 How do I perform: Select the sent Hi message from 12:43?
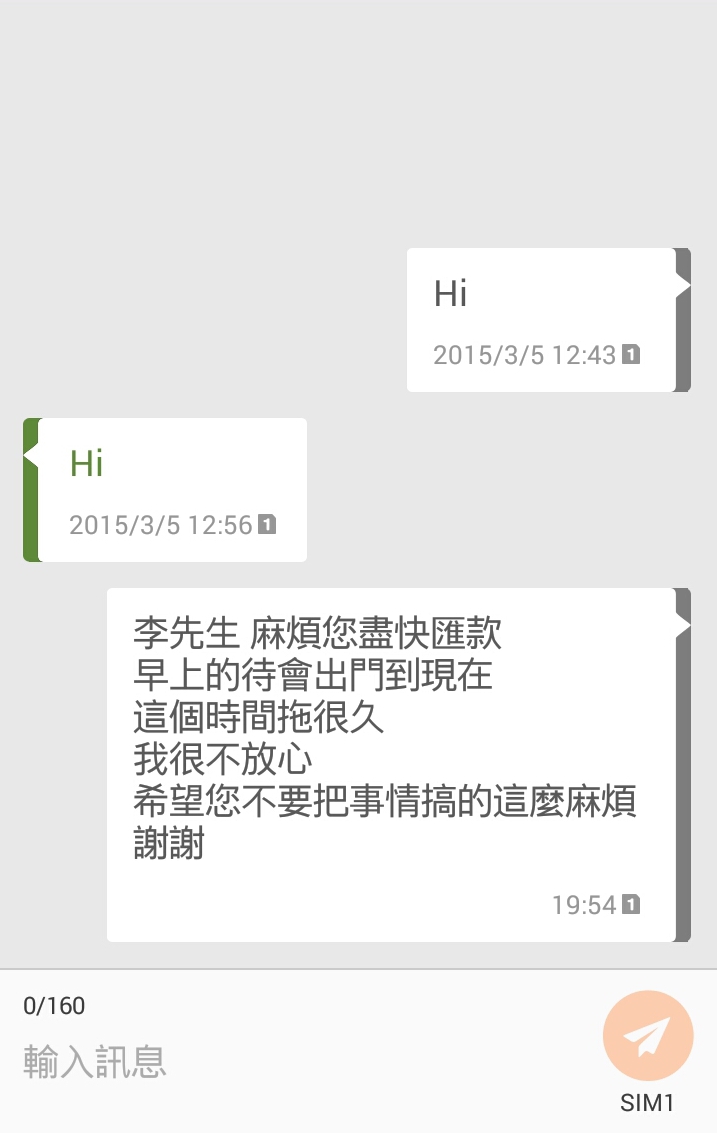541,320
